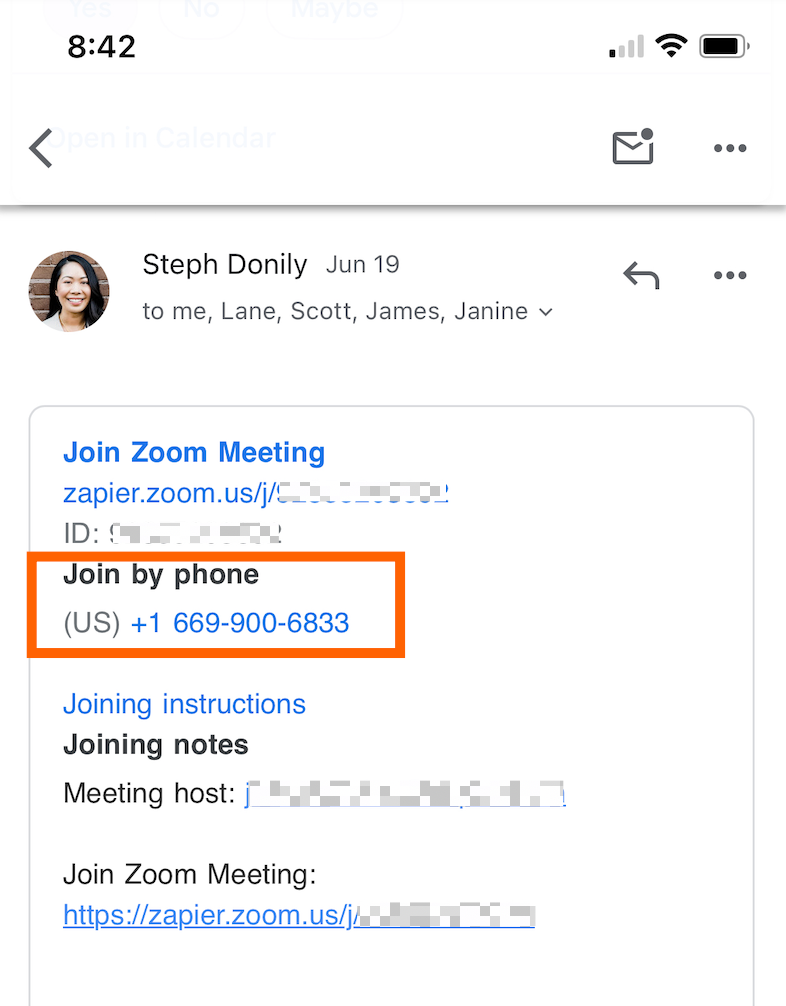Expand the recipient details chevron

(x=546, y=312)
